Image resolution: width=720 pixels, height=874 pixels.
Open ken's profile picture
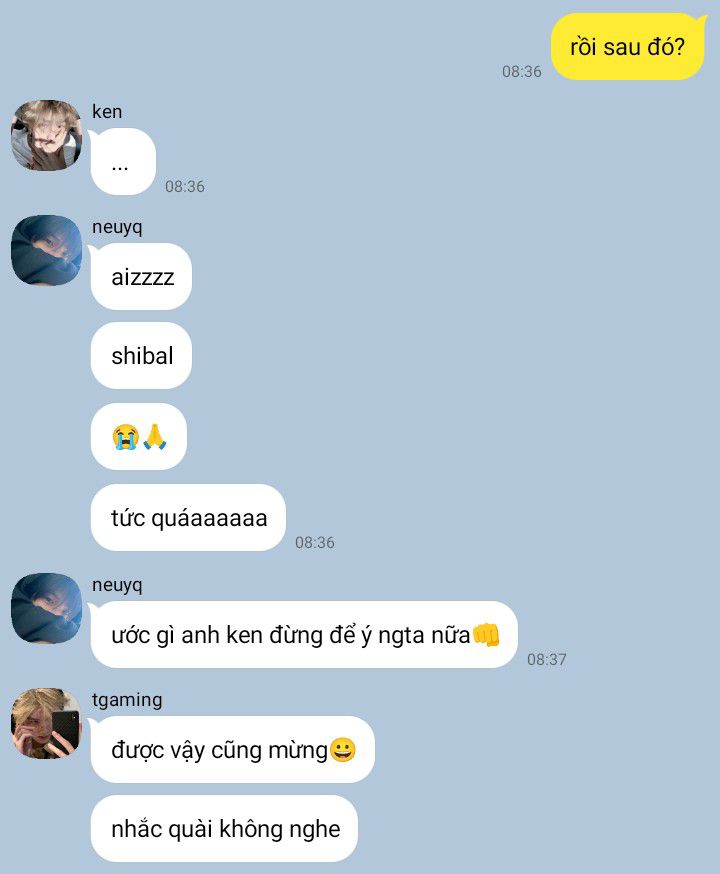(x=46, y=136)
